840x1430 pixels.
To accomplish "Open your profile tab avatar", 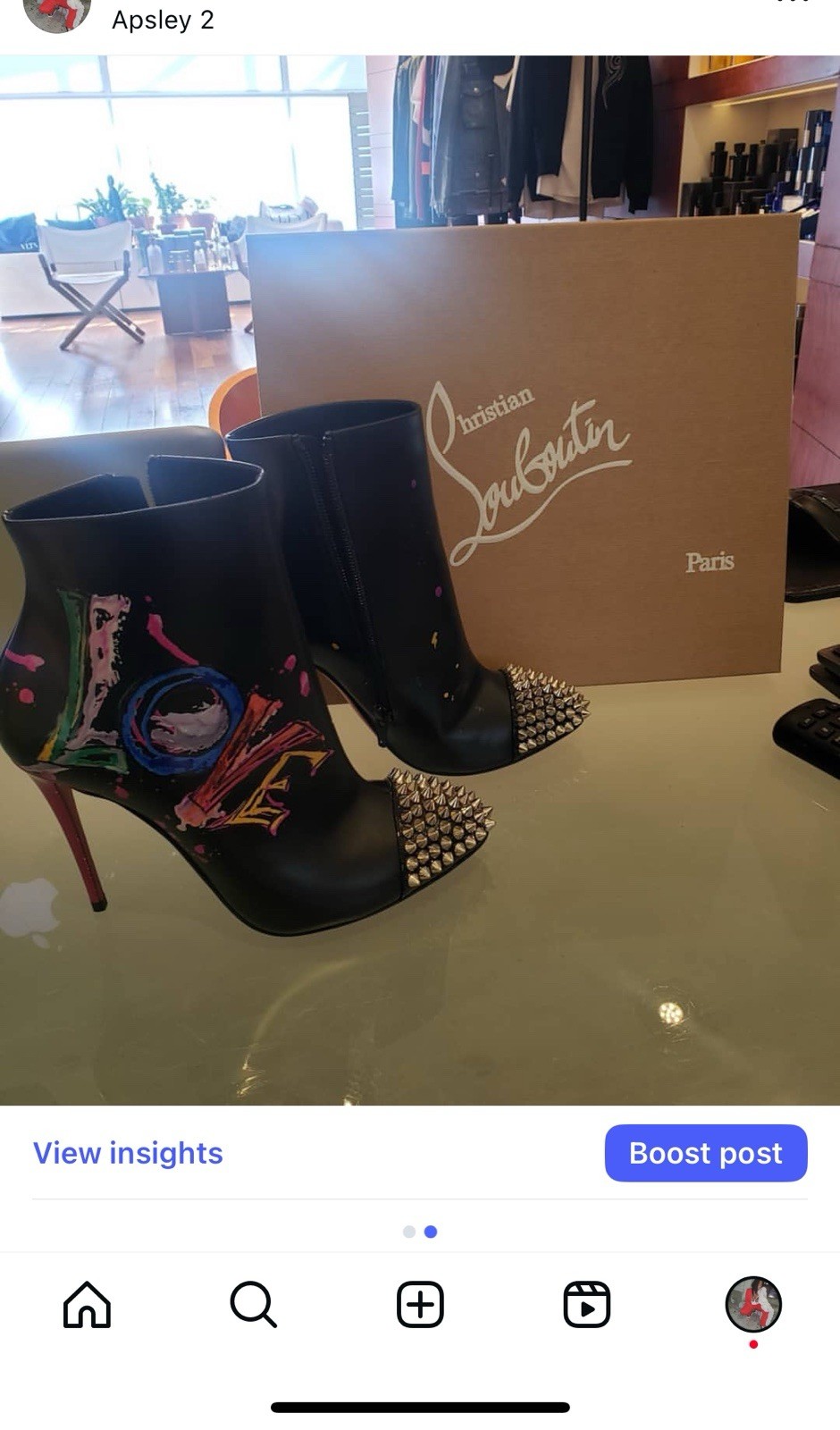I will coord(753,1305).
